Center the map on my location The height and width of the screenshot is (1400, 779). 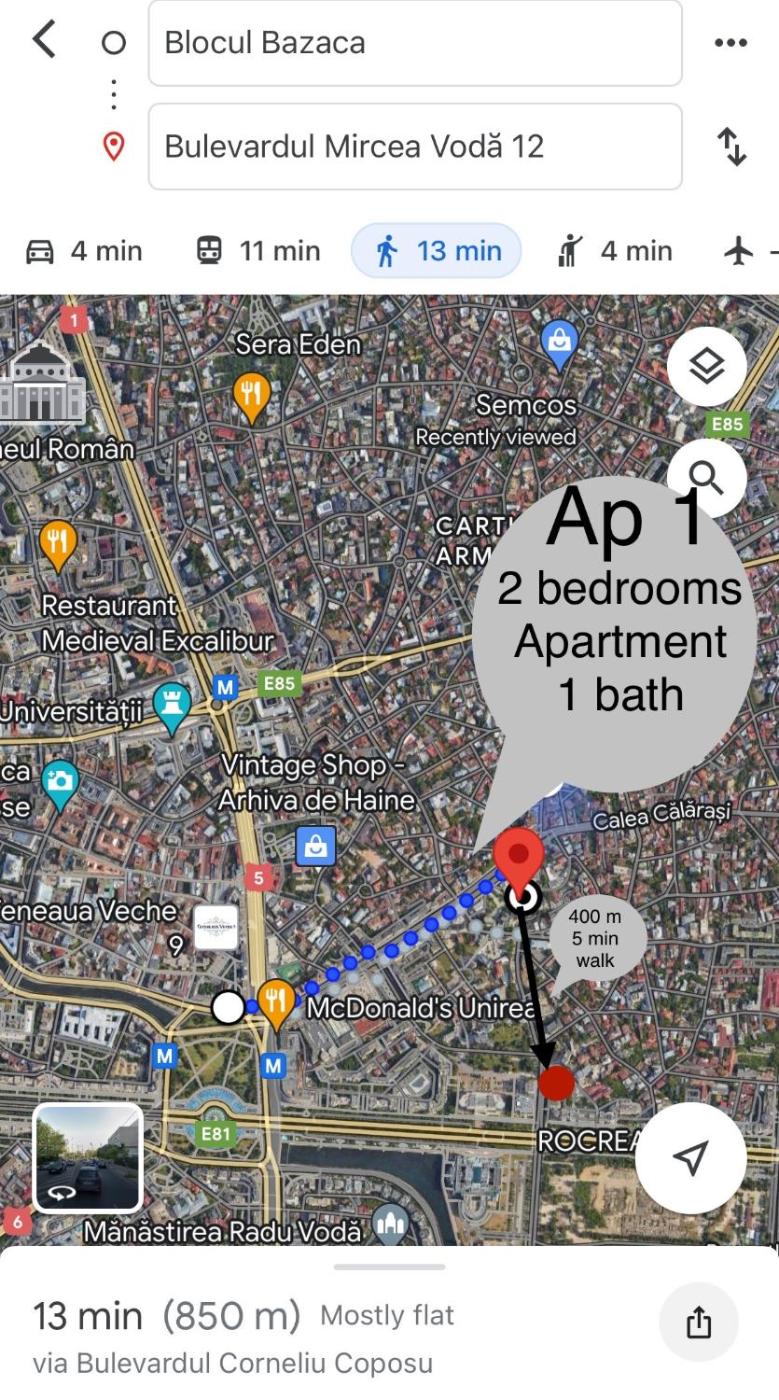pyautogui.click(x=690, y=1157)
